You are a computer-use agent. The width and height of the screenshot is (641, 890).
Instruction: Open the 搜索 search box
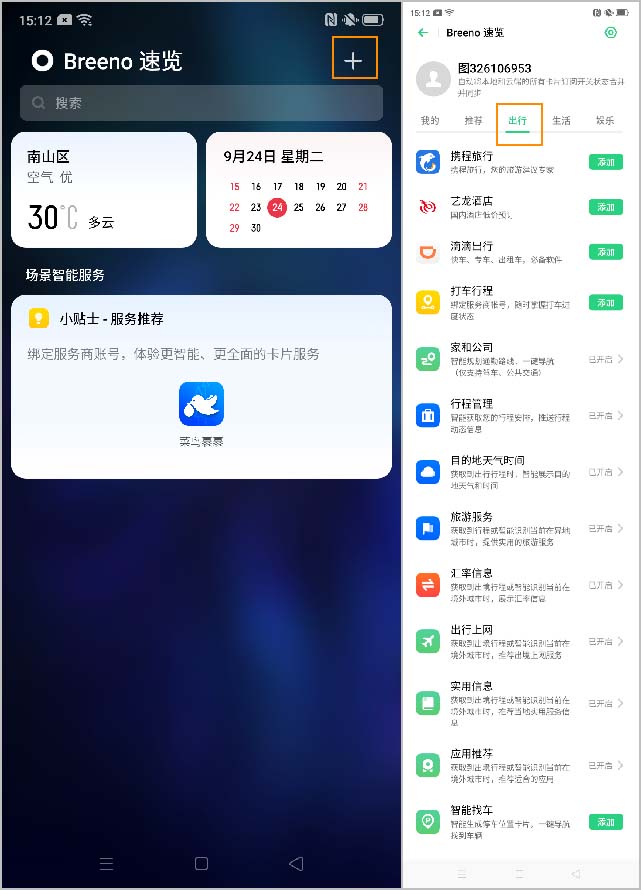coord(201,102)
